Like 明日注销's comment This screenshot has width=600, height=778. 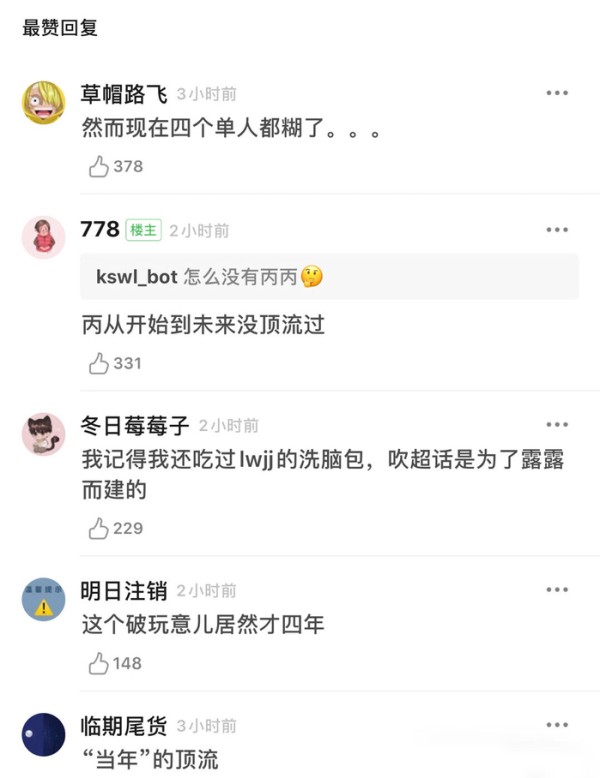(x=99, y=663)
